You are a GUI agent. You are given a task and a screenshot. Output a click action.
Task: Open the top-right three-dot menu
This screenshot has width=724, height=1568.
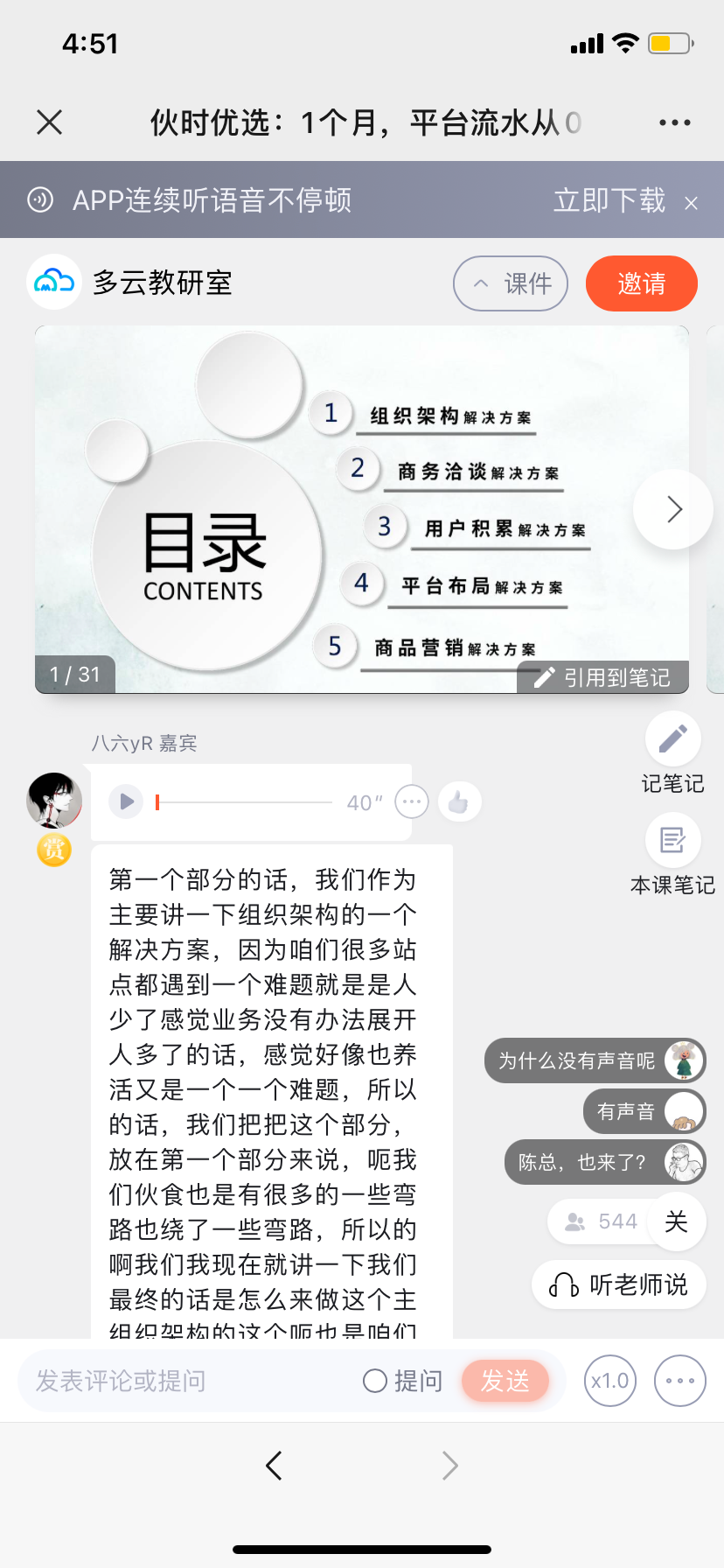(x=674, y=122)
